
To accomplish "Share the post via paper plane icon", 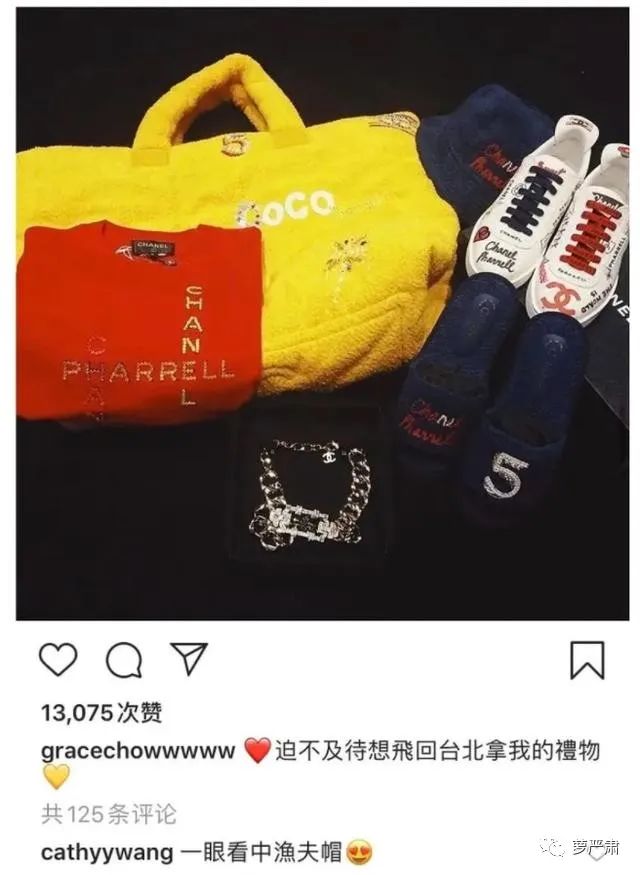I will point(188,659).
